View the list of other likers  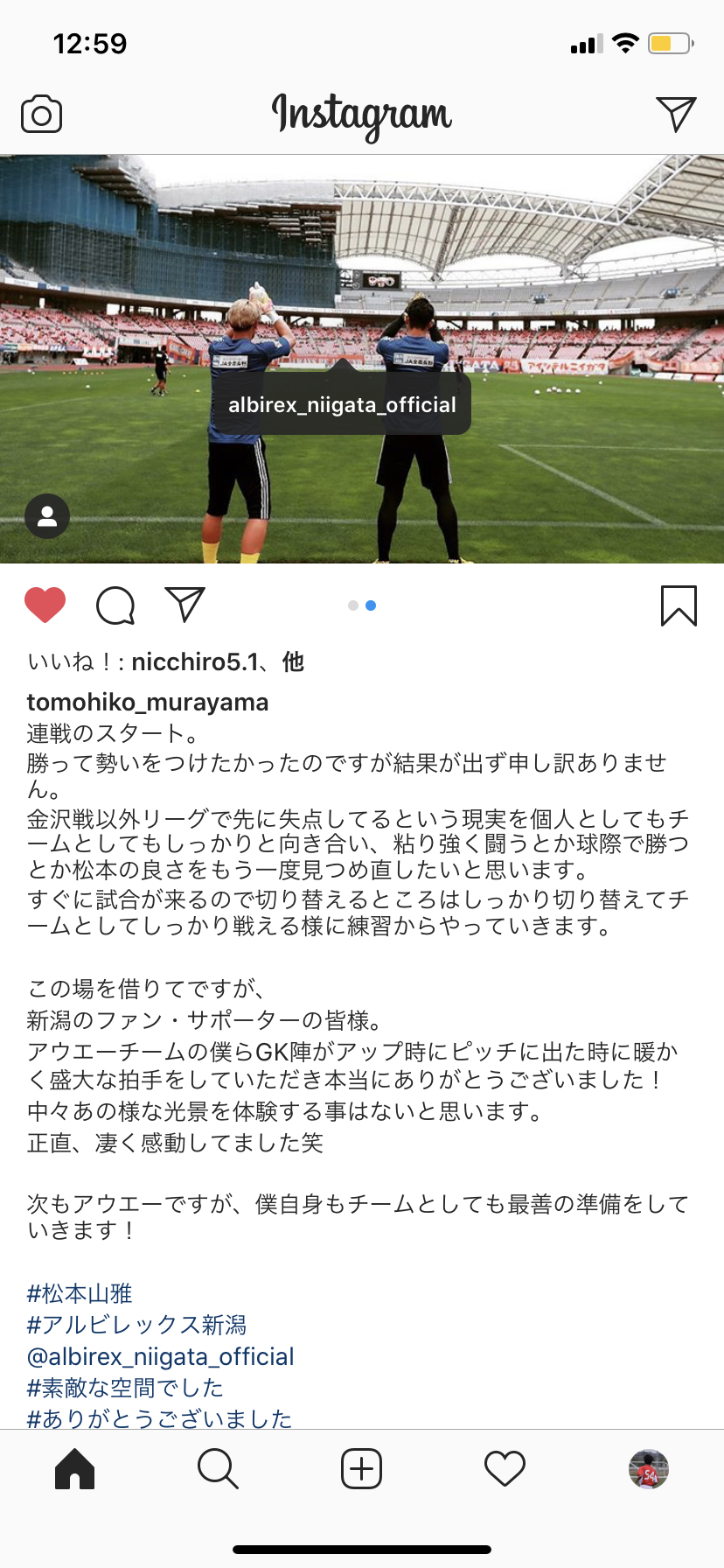(293, 662)
